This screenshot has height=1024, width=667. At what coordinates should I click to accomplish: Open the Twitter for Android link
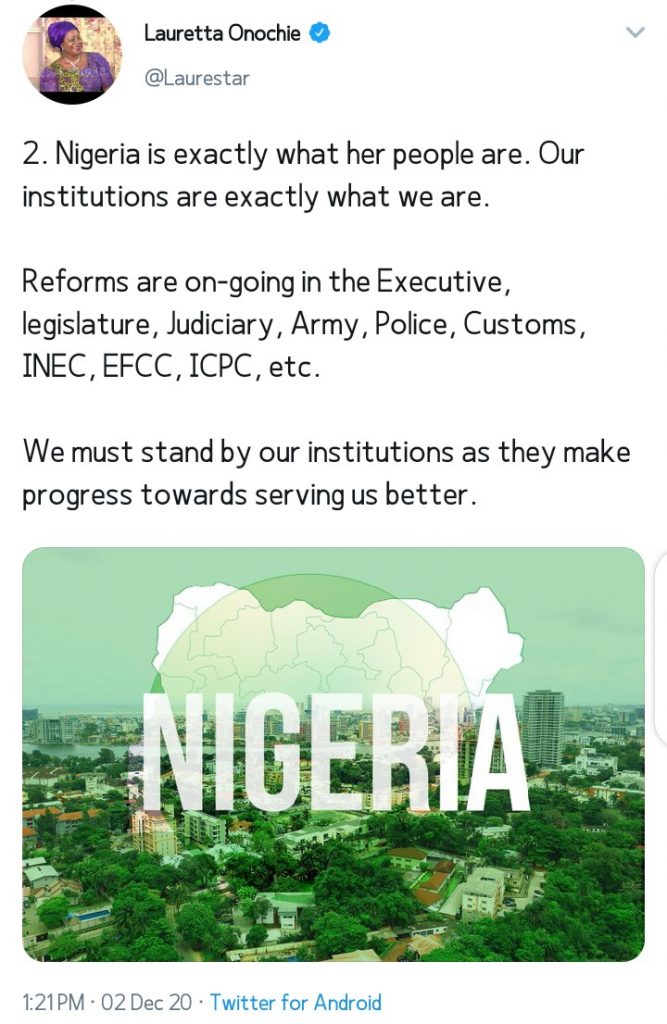[295, 1001]
